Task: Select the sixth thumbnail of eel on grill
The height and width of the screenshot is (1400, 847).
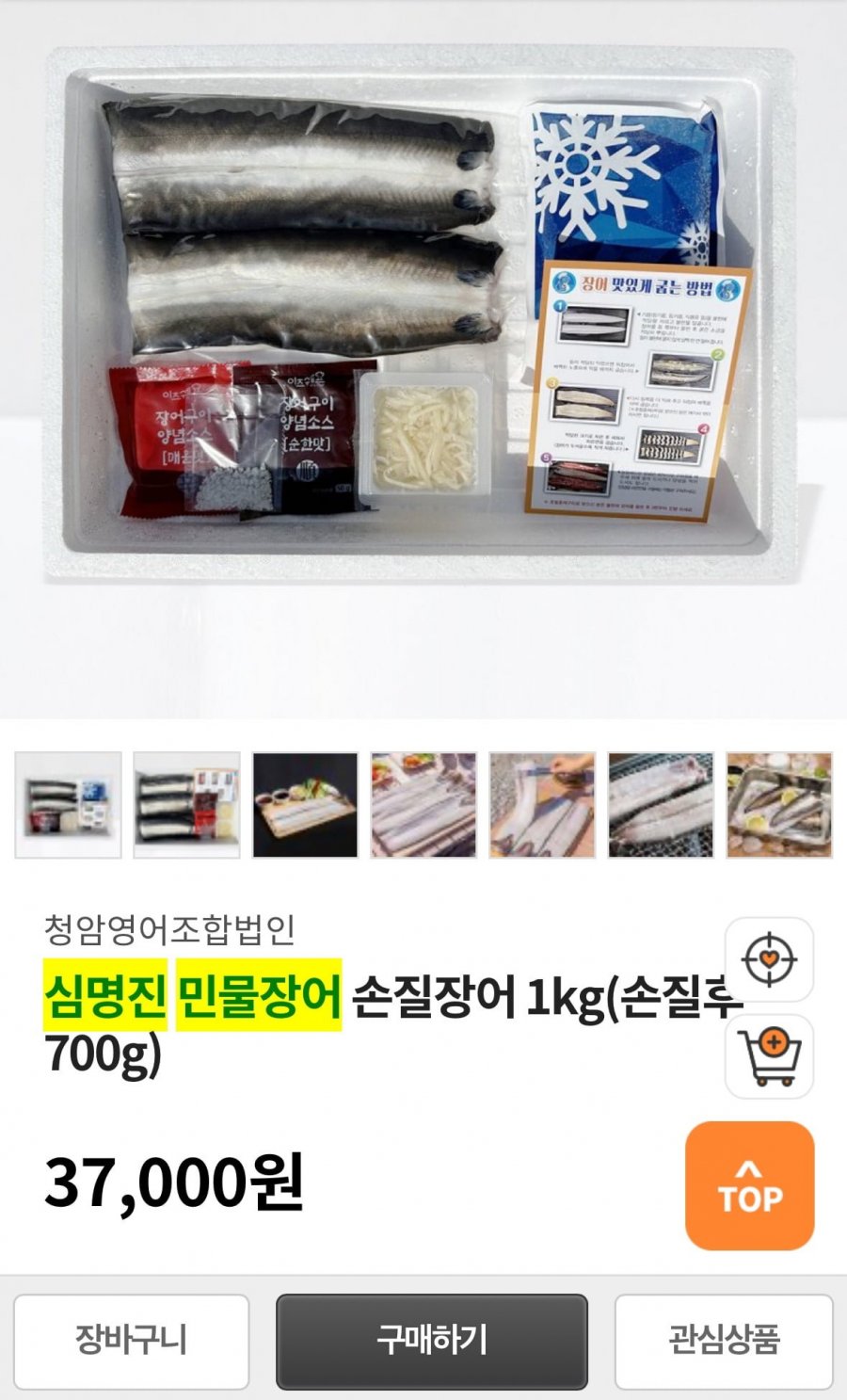Action: pos(661,805)
